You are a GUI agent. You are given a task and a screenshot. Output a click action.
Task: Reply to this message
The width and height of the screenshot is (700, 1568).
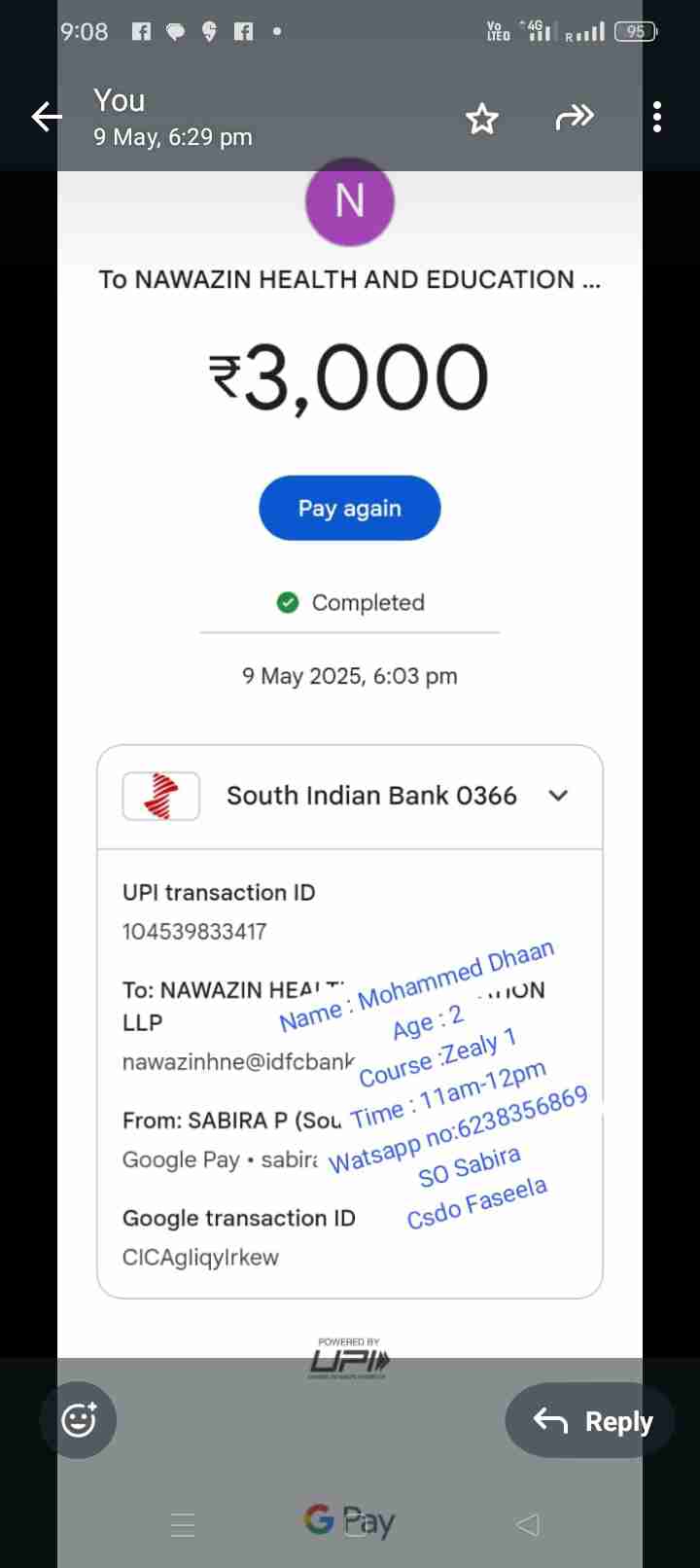click(590, 1420)
